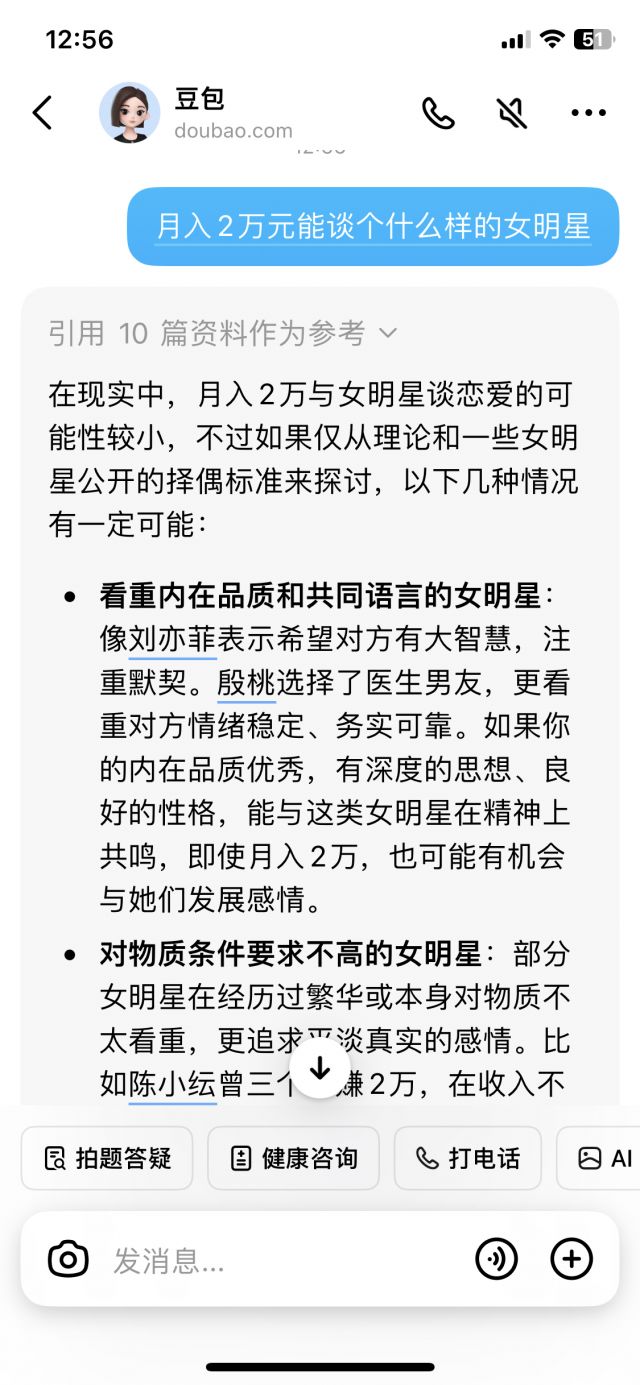Open the 殷桃 underlined link

[x=246, y=683]
